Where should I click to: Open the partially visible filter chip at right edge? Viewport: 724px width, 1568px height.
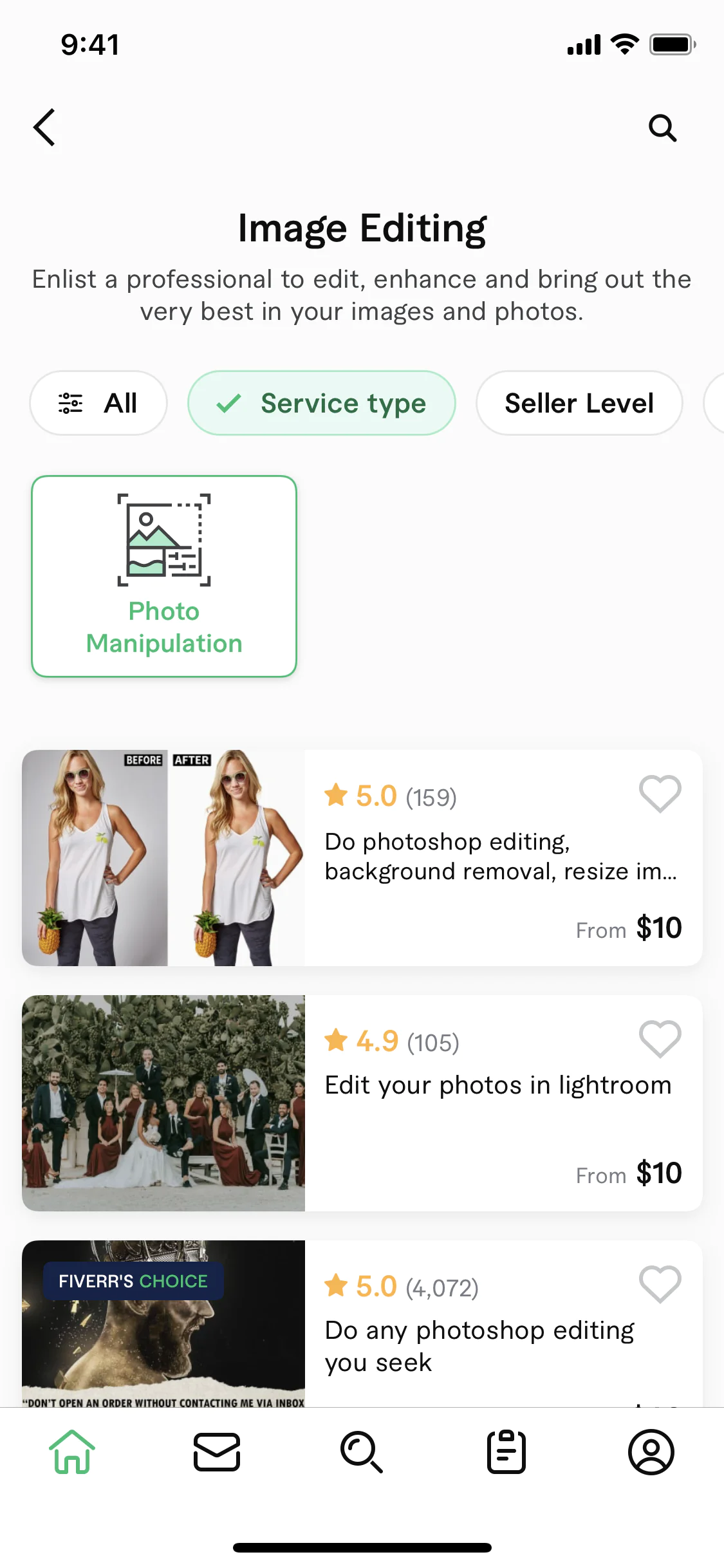(x=717, y=402)
